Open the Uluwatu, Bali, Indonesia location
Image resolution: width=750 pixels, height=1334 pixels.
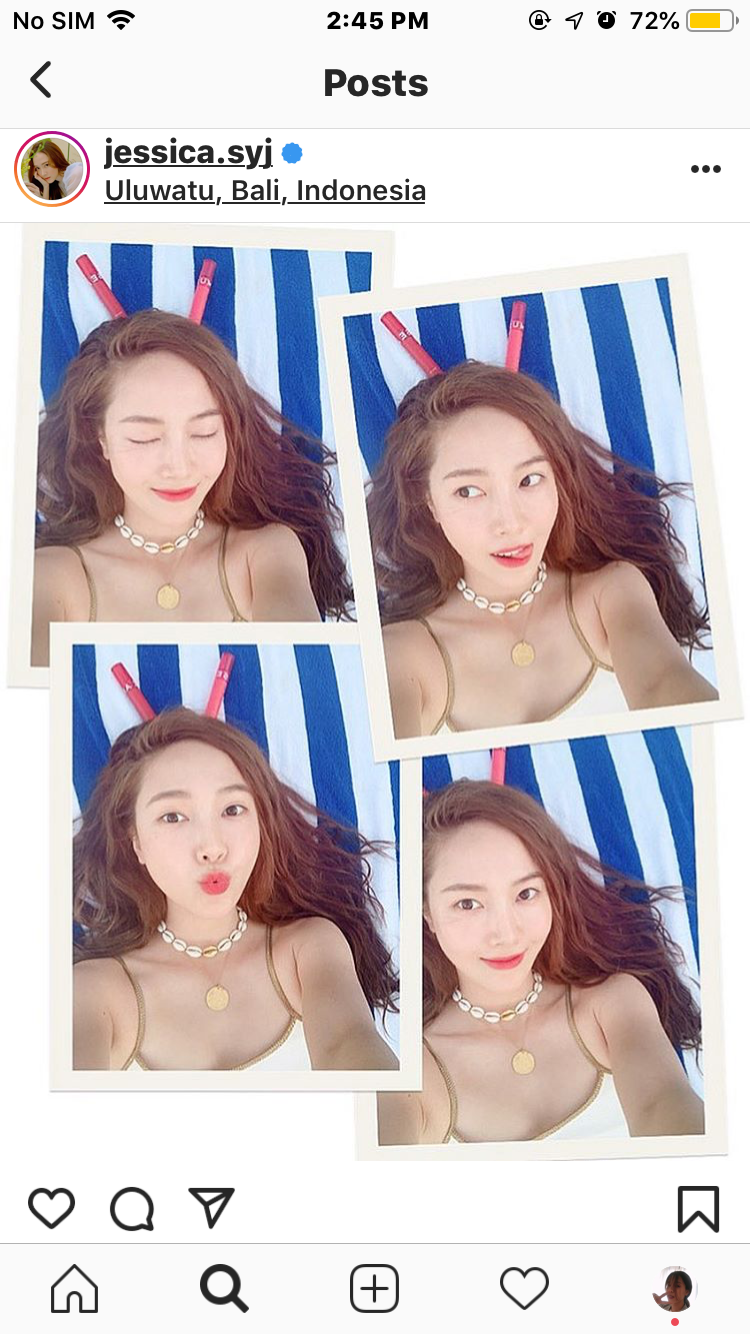tap(265, 190)
